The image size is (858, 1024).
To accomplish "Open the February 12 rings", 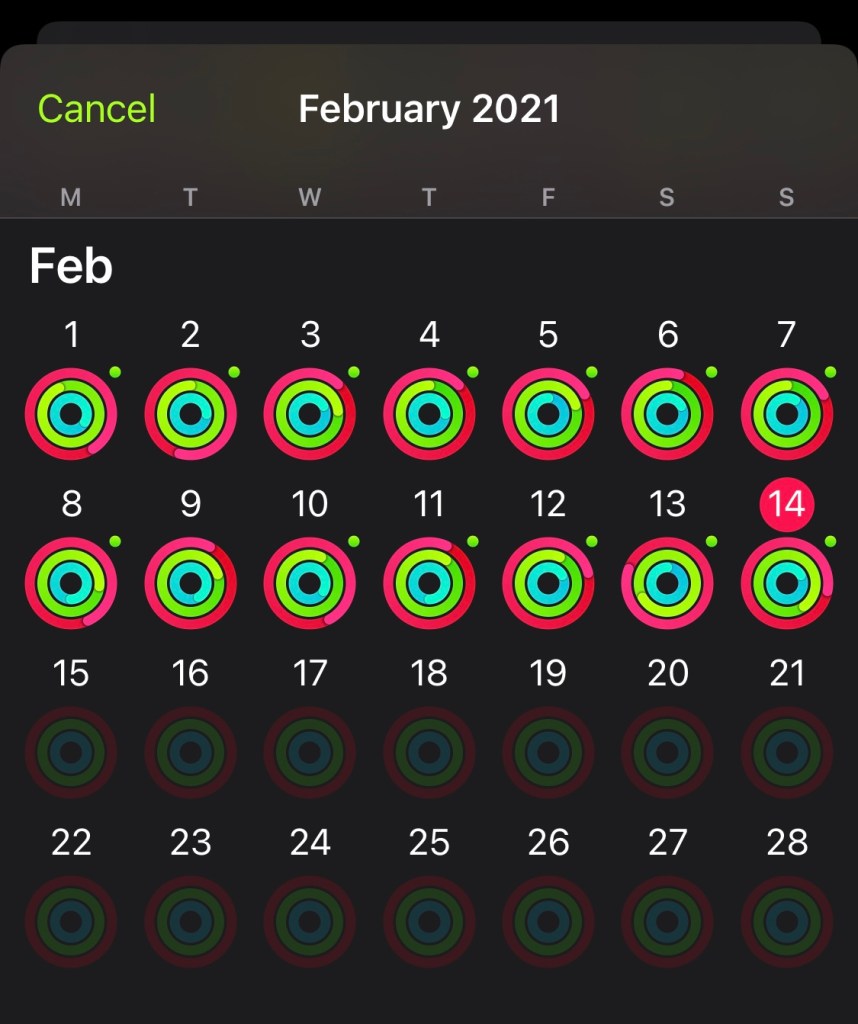I will [x=548, y=582].
